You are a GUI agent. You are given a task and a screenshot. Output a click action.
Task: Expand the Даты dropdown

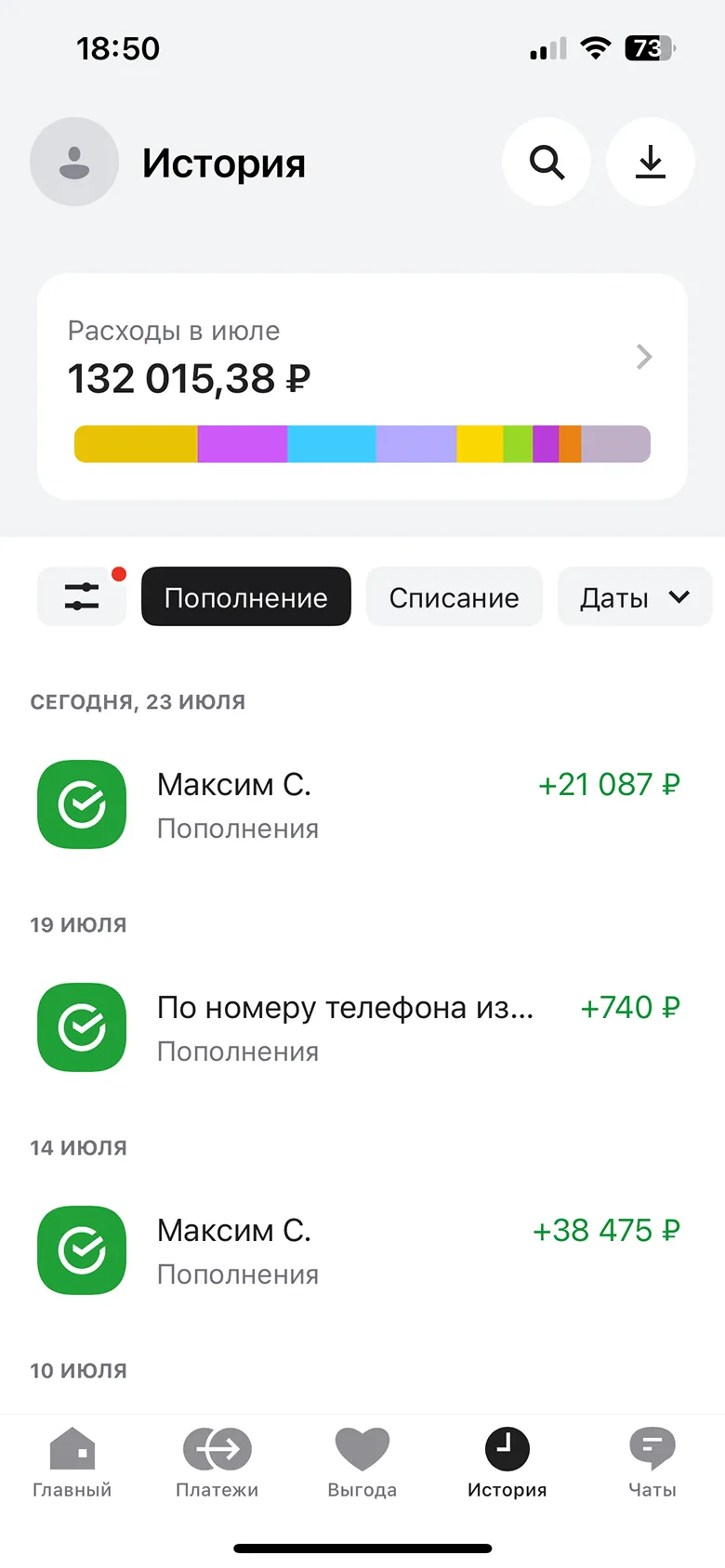[x=635, y=596]
